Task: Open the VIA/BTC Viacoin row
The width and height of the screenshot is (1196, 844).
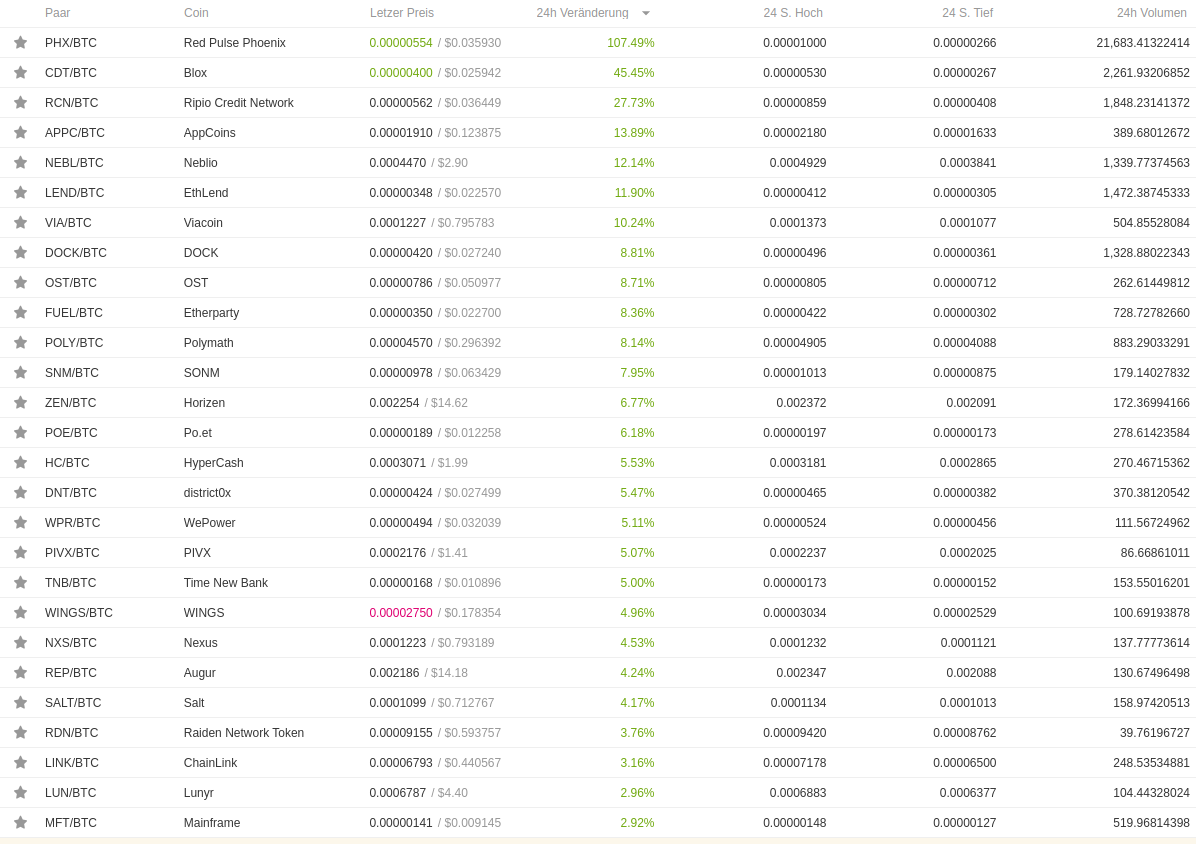Action: tap(68, 223)
